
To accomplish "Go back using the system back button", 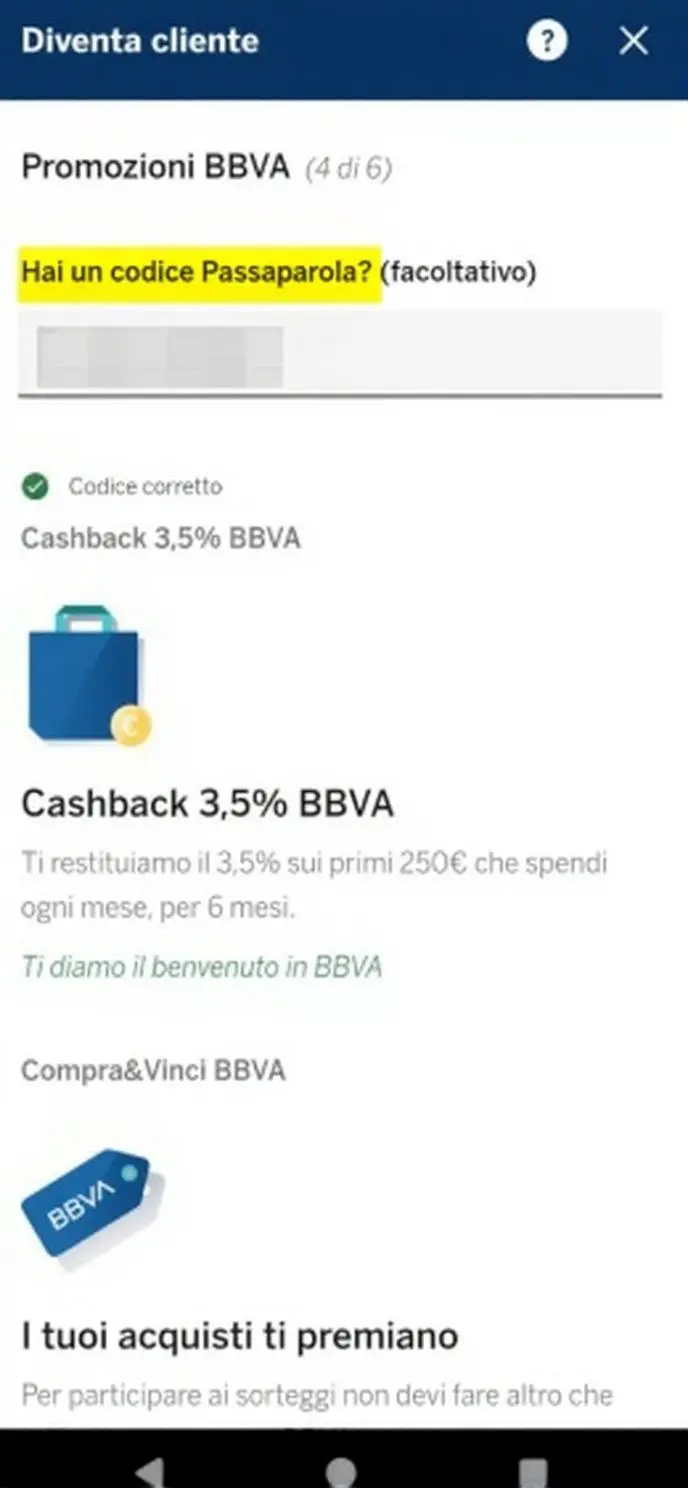I will [x=150, y=1470].
